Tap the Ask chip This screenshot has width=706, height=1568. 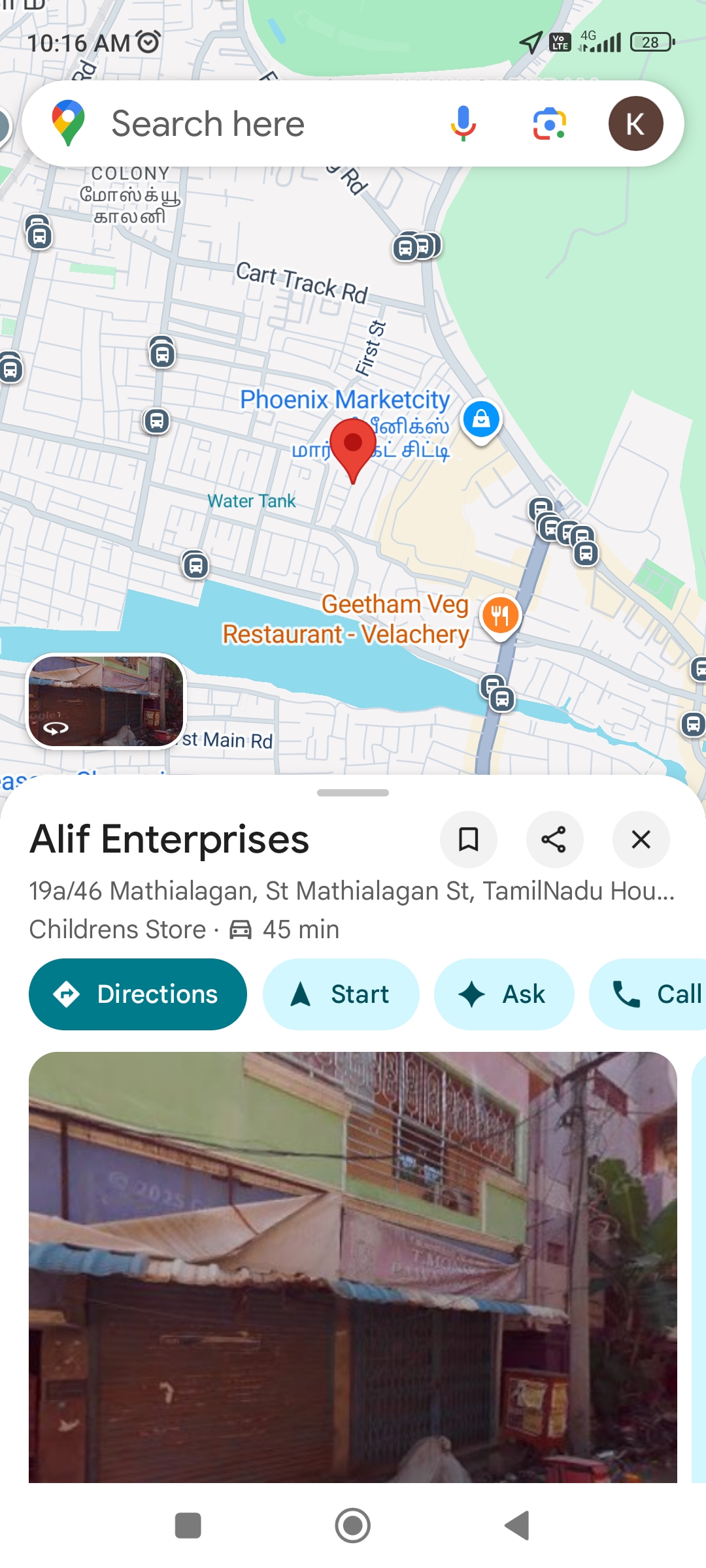click(504, 994)
